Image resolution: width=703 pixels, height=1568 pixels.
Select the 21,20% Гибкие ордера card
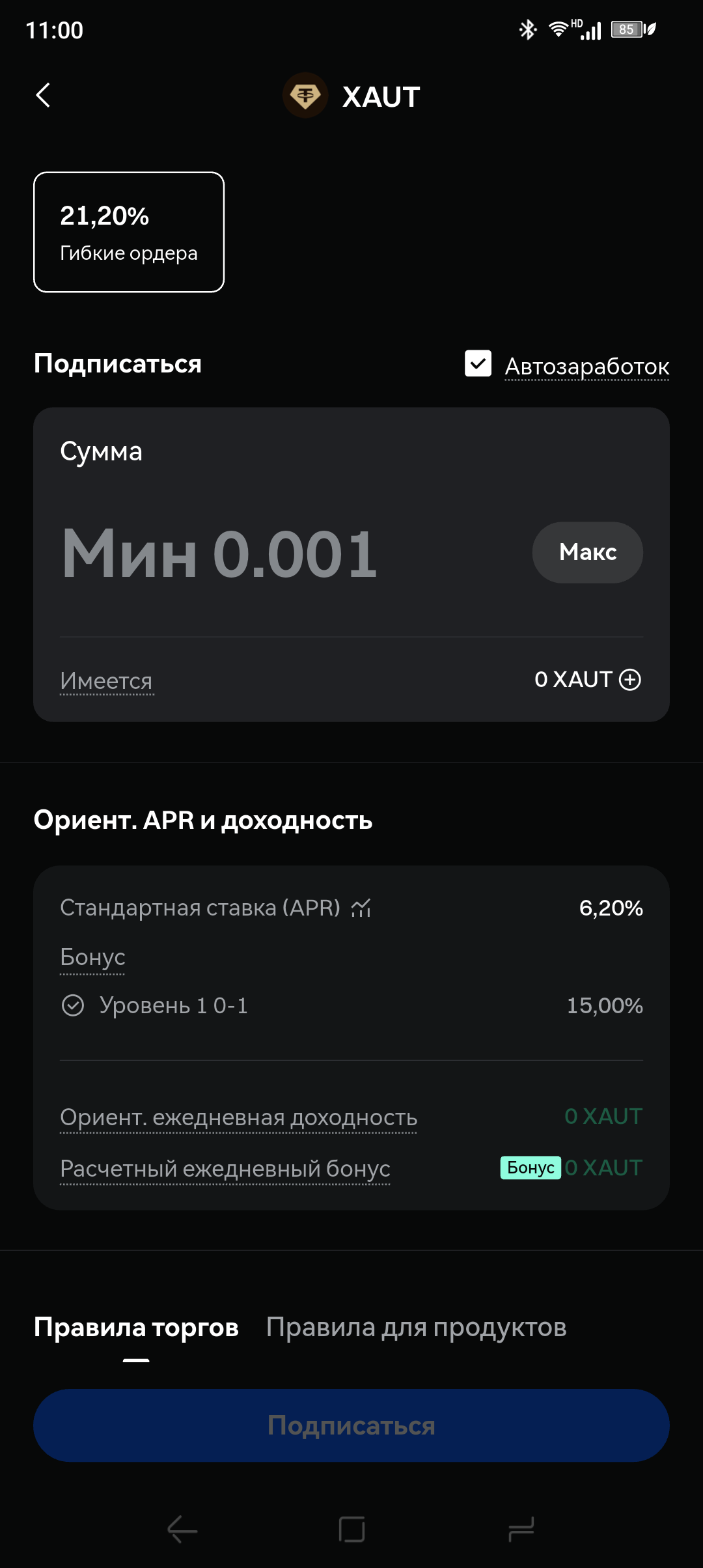point(129,232)
